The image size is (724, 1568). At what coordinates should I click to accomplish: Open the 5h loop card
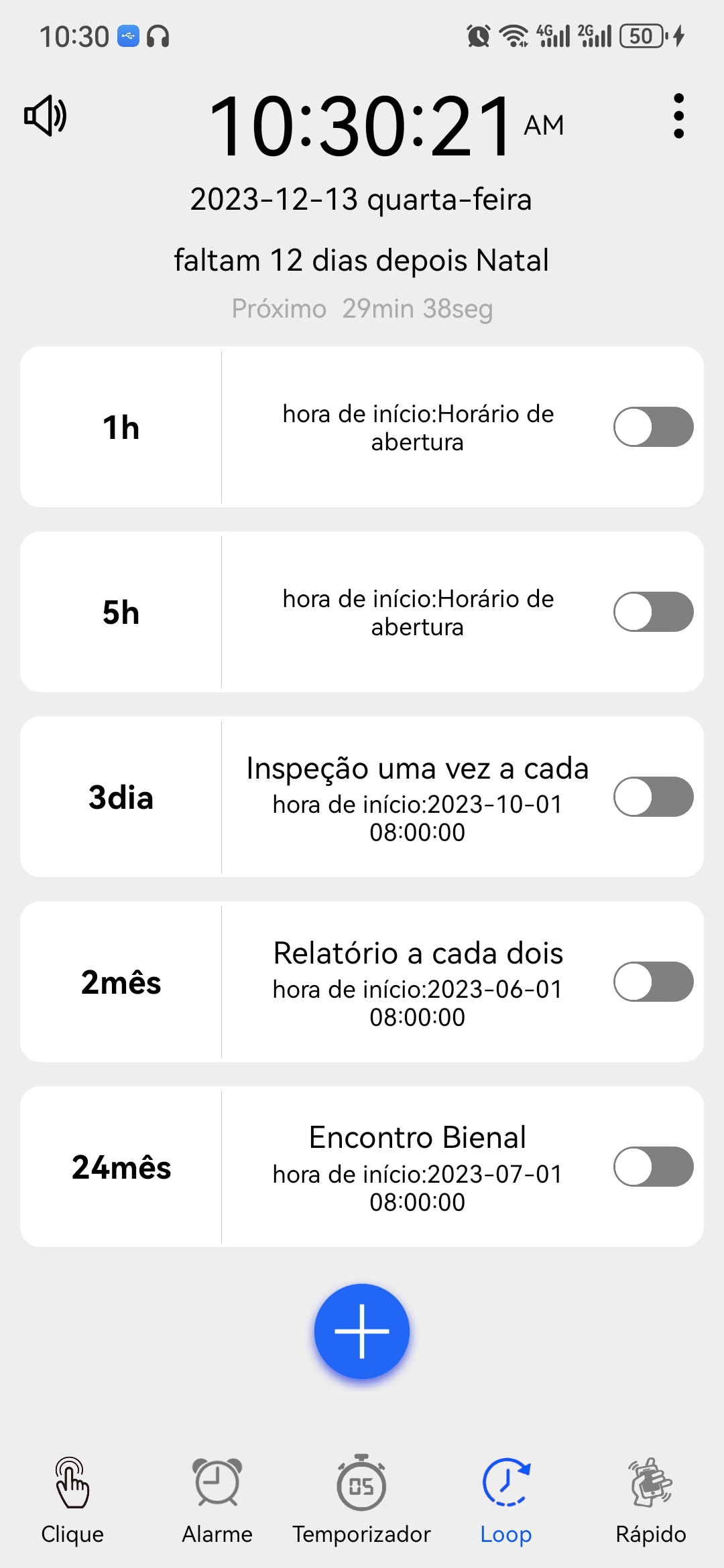coord(362,612)
